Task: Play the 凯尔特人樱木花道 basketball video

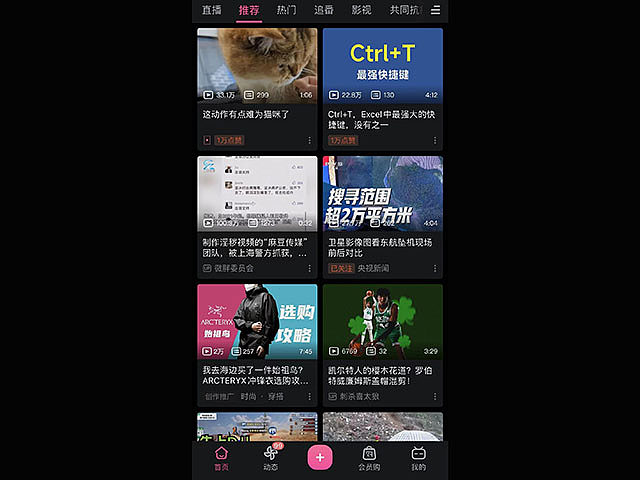Action: 382,321
